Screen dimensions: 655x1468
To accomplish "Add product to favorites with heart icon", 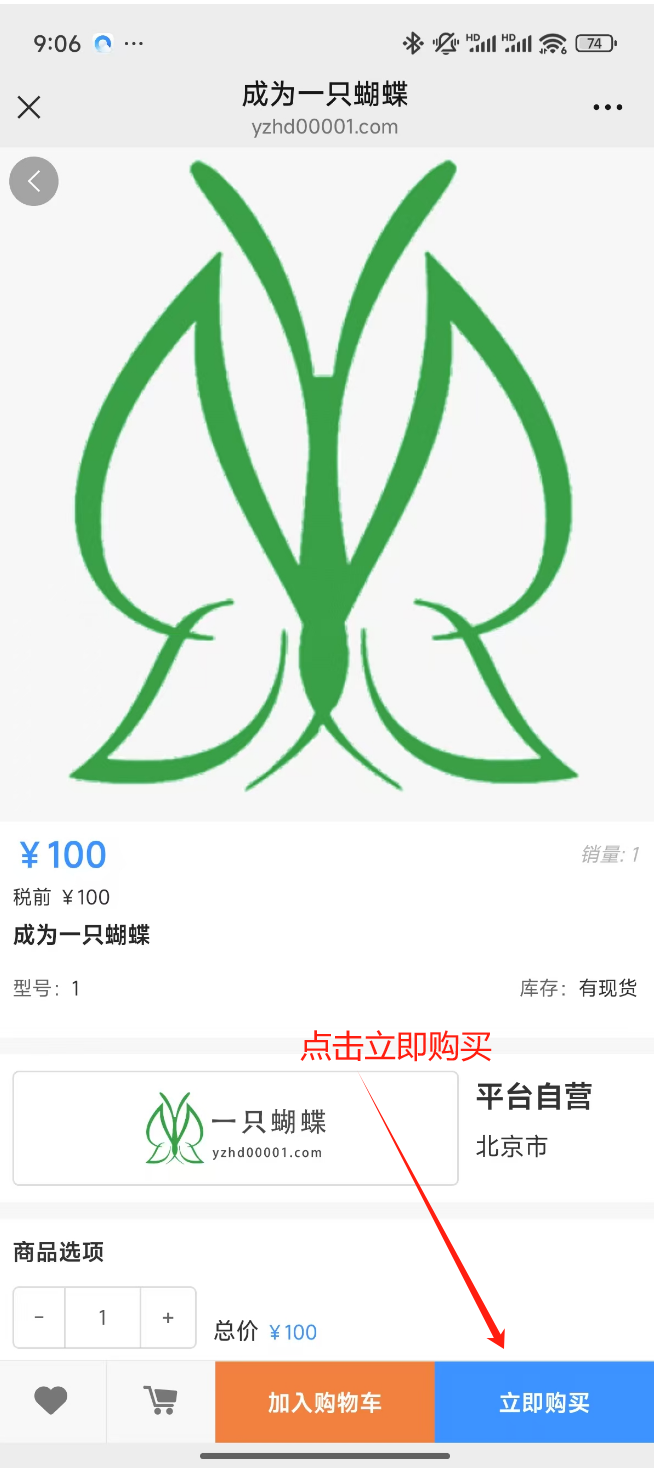I will pos(51,1401).
